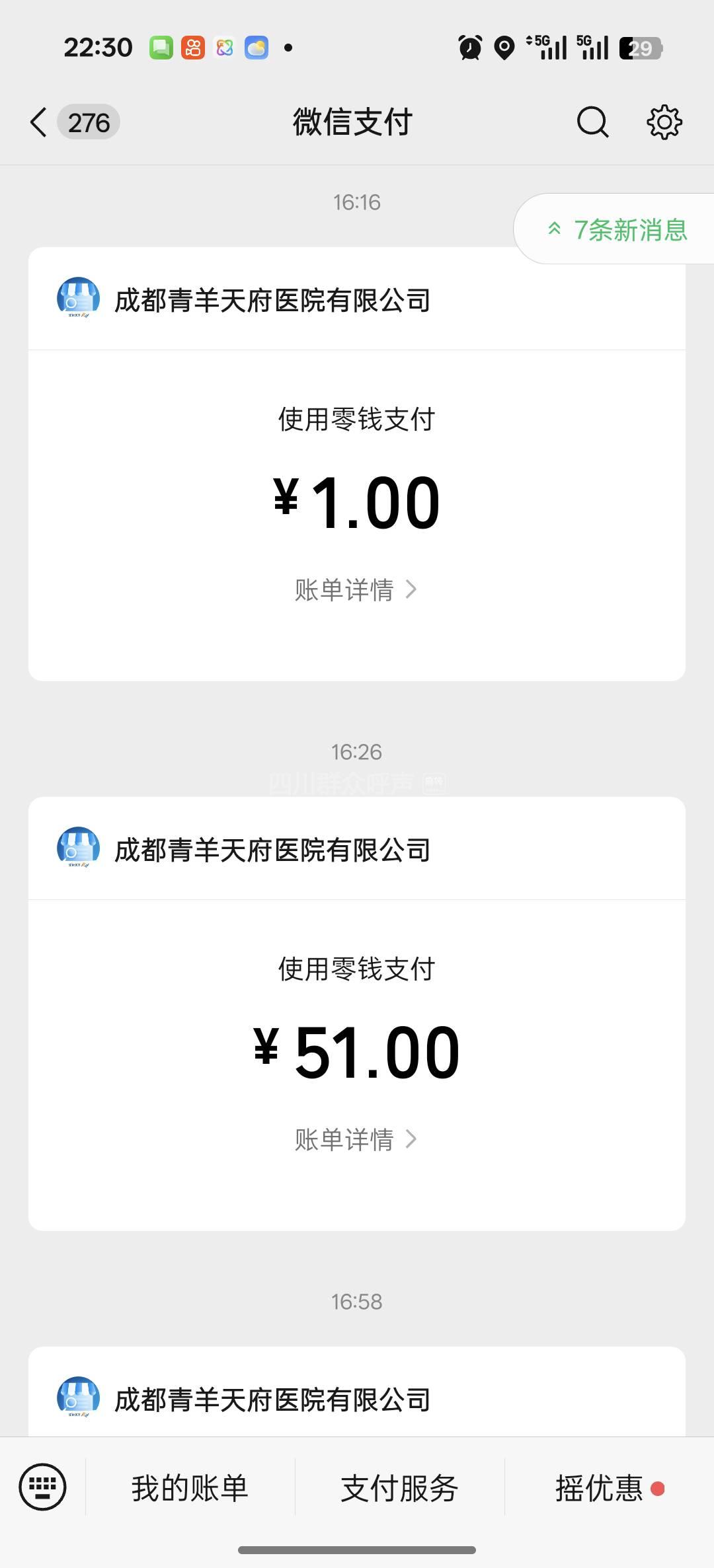Open the settings gear
This screenshot has height=1568, width=714.
coord(664,122)
